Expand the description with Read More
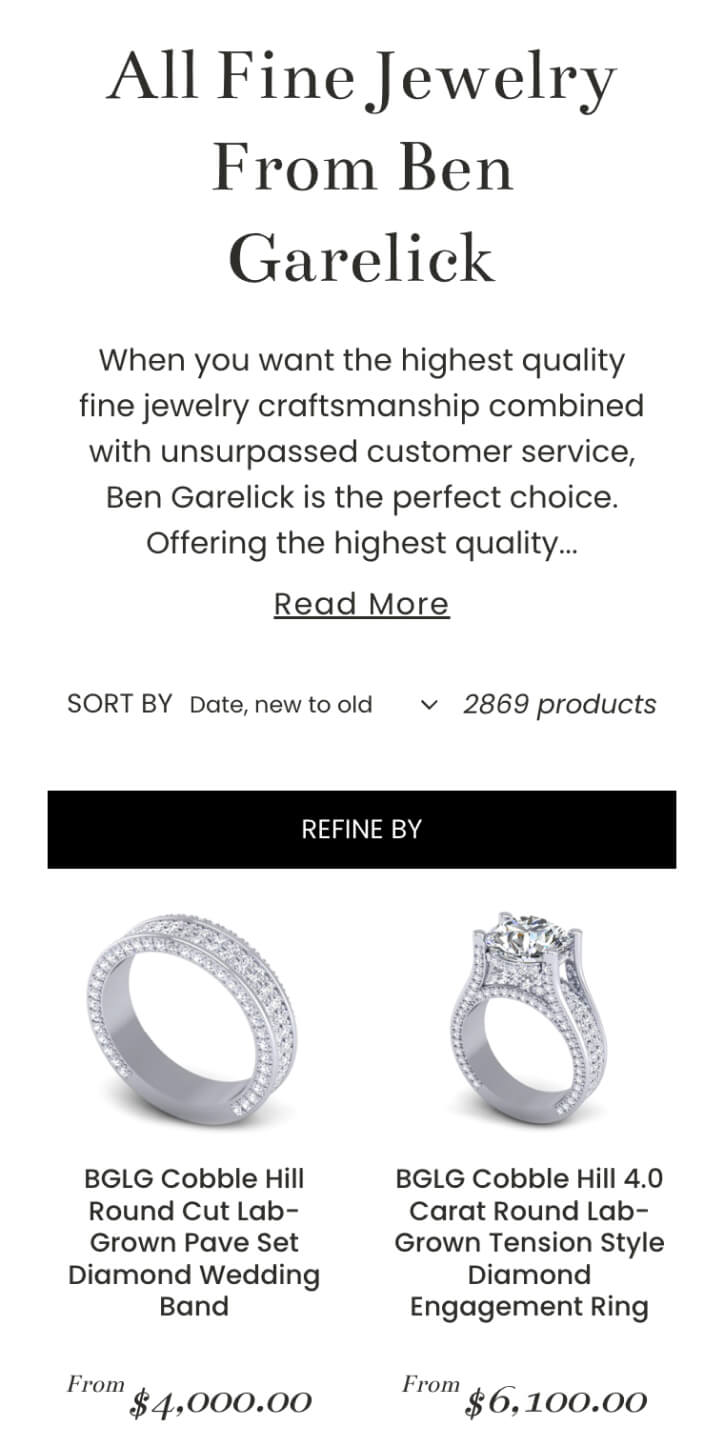 [361, 604]
